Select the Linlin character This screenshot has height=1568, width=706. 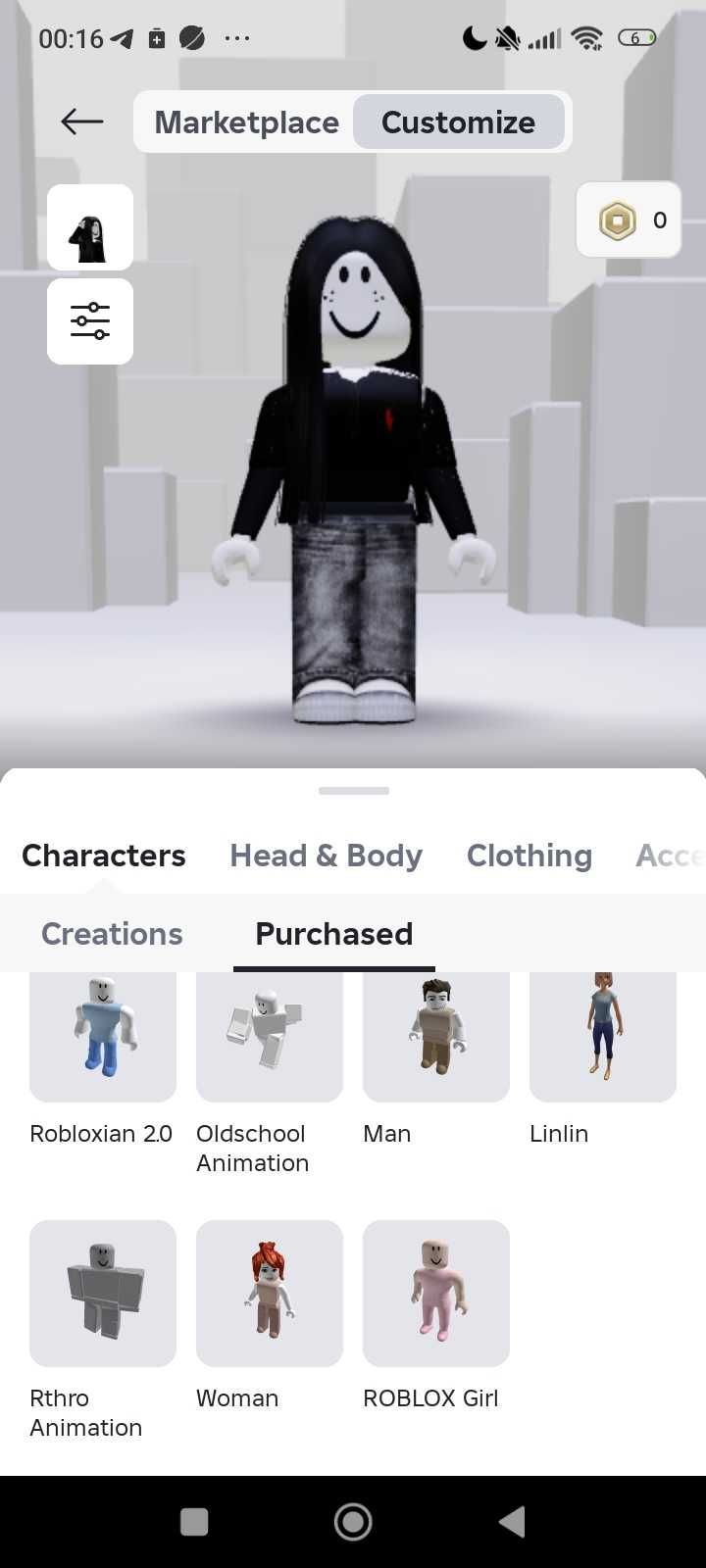pyautogui.click(x=603, y=1035)
